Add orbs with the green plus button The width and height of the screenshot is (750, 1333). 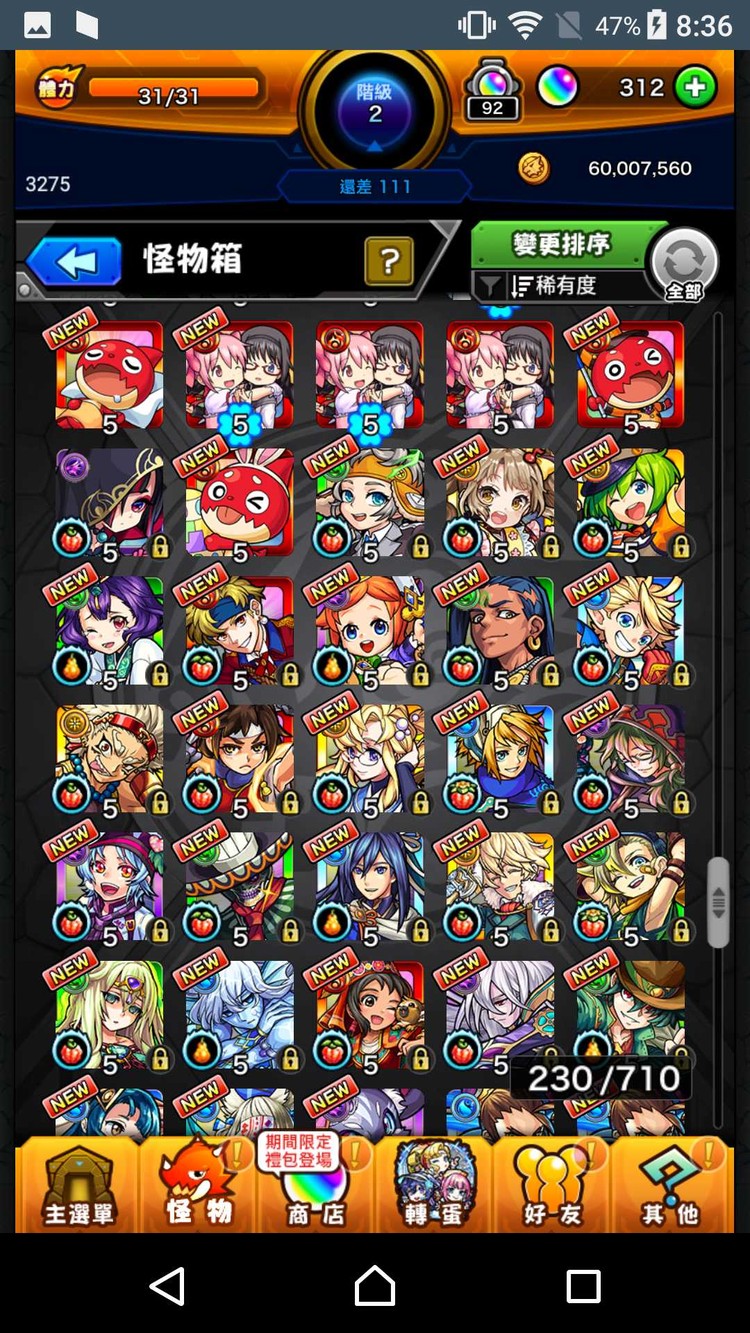click(x=695, y=88)
